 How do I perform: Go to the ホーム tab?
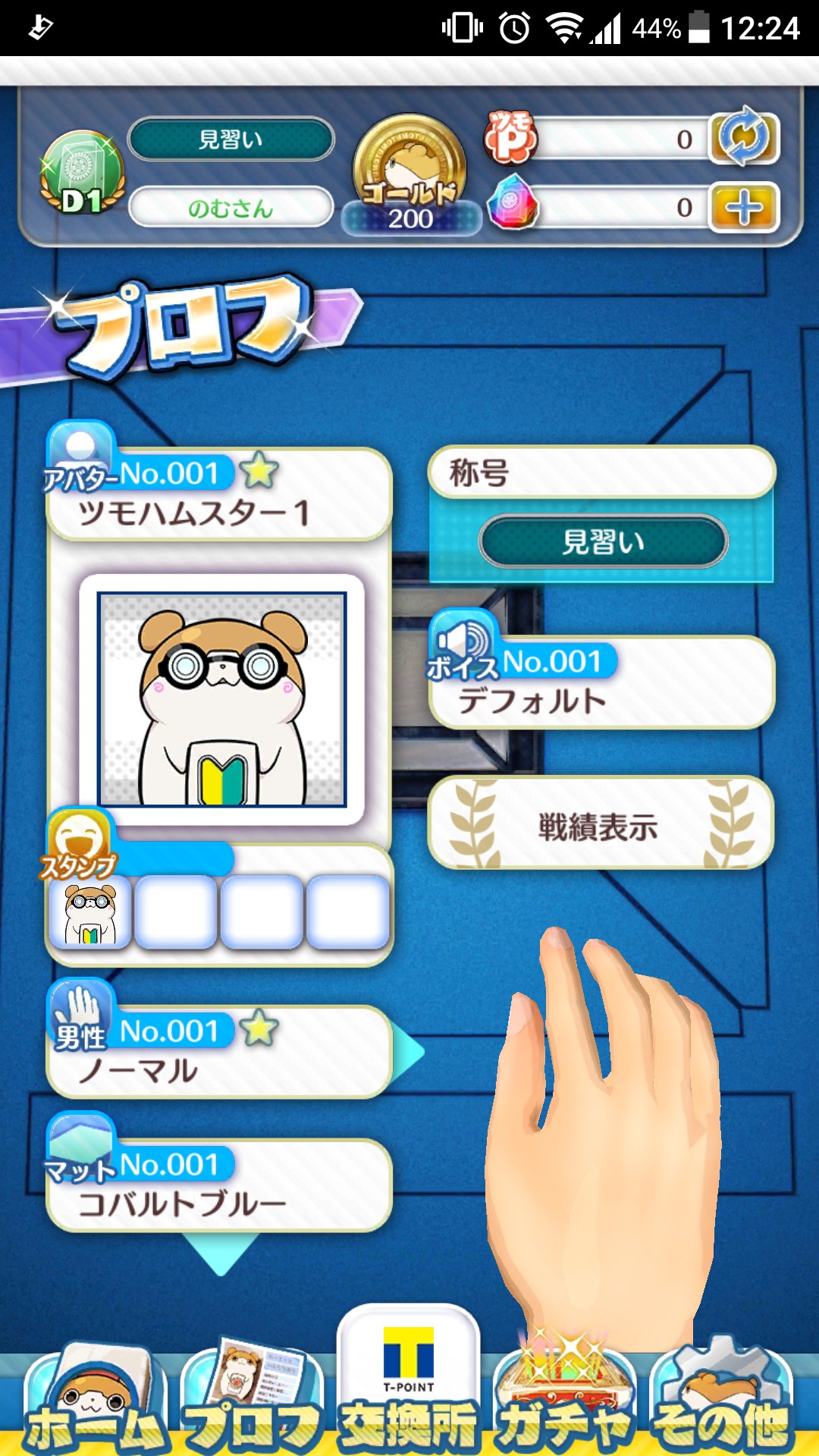point(95,1403)
